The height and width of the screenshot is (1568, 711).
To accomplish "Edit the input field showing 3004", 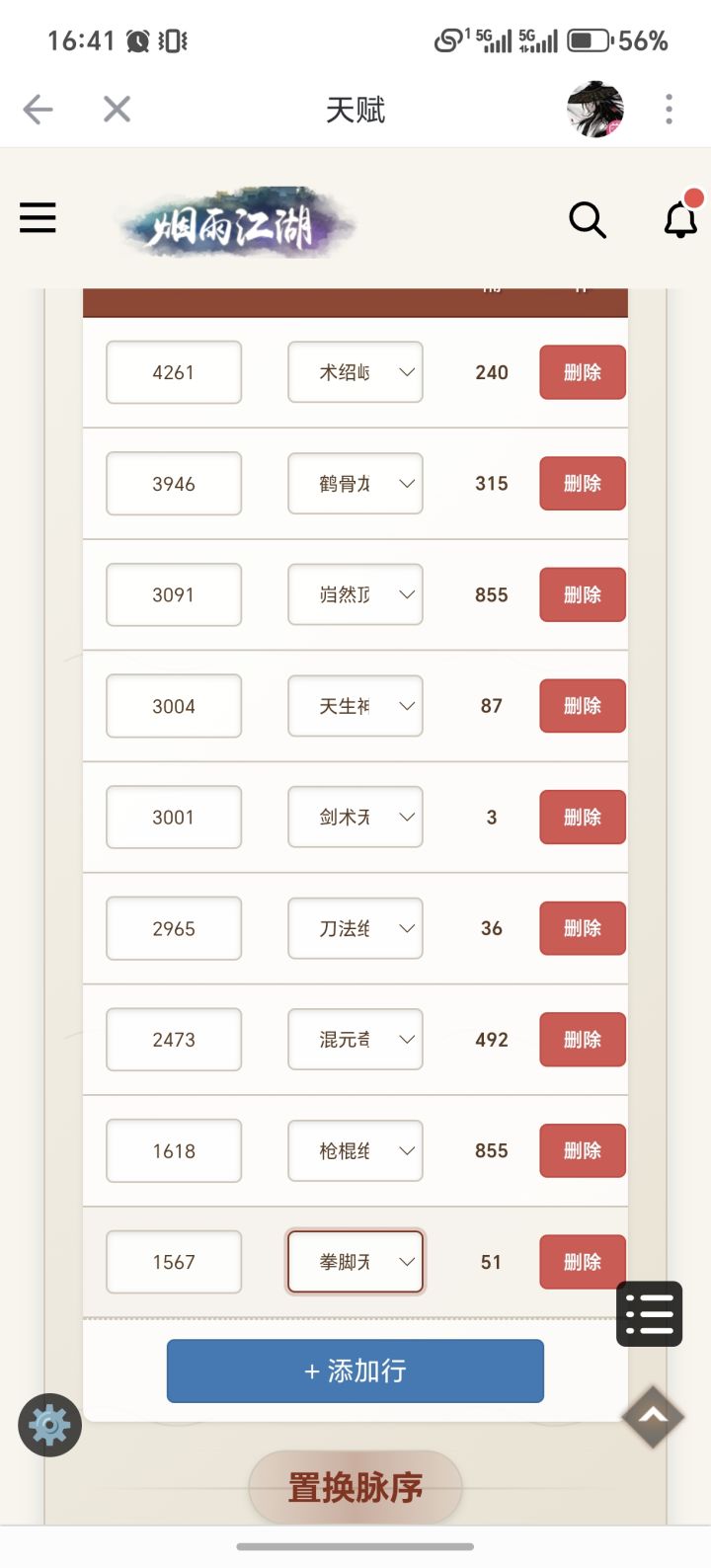I will click(x=174, y=706).
